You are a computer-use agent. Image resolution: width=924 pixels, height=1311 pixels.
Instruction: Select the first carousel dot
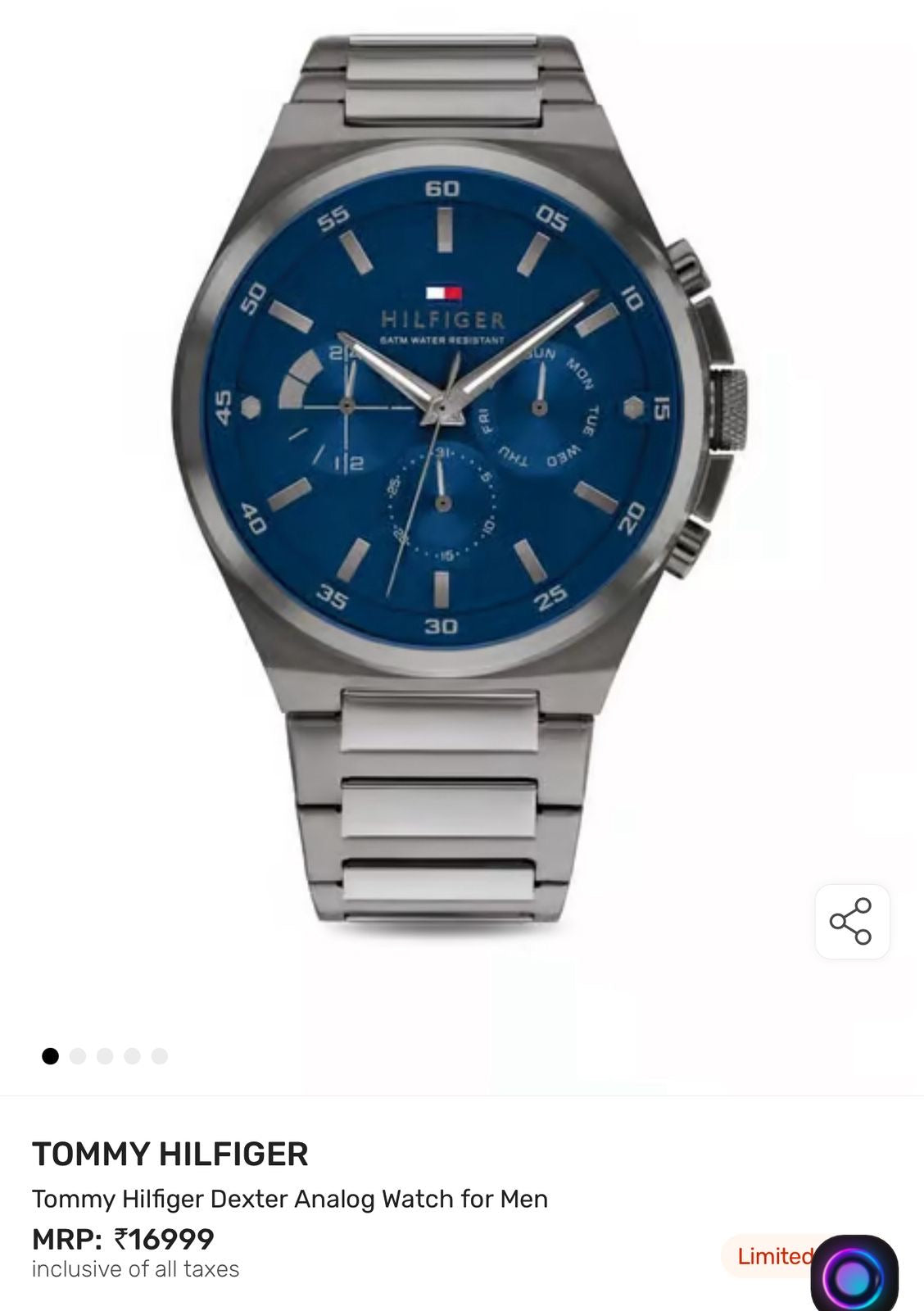52,1058
